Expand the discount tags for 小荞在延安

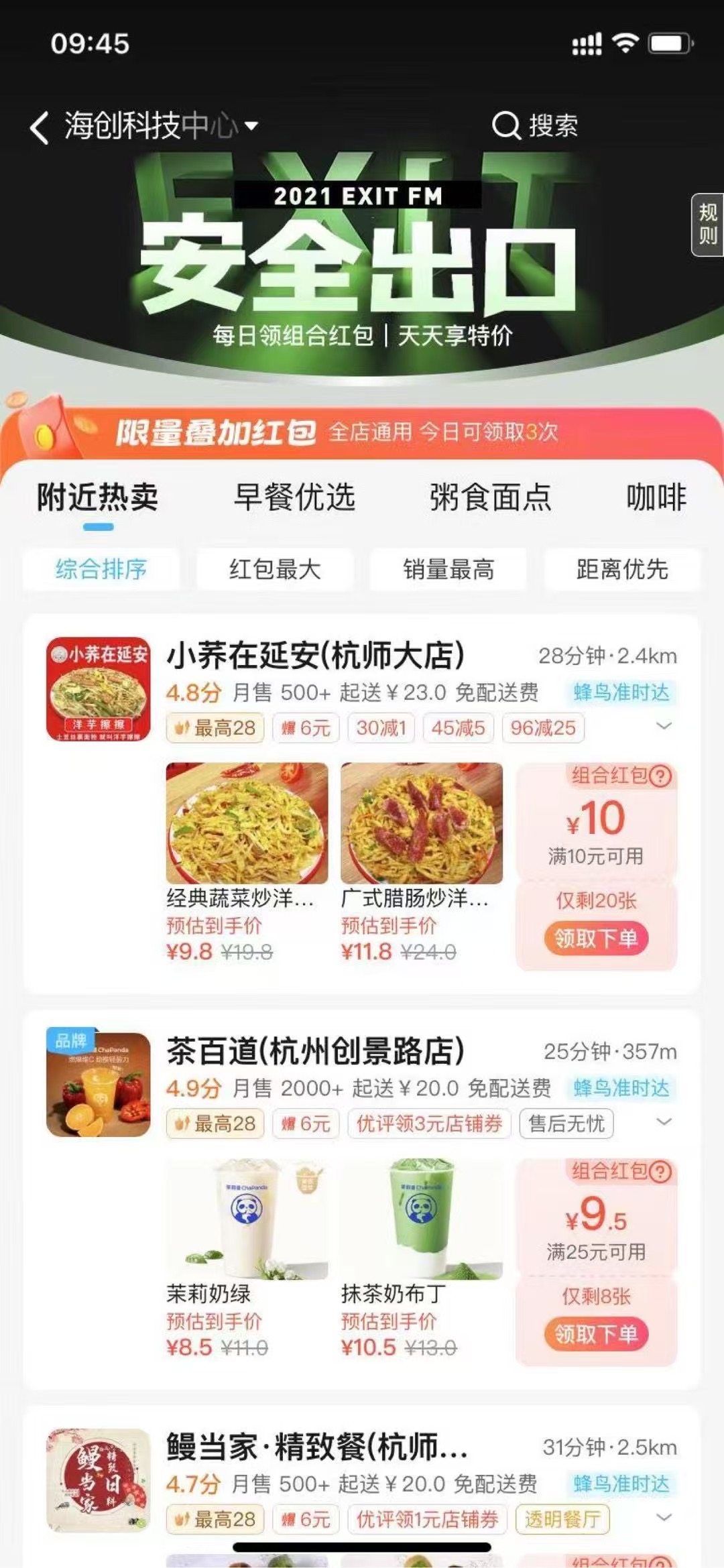click(x=664, y=727)
